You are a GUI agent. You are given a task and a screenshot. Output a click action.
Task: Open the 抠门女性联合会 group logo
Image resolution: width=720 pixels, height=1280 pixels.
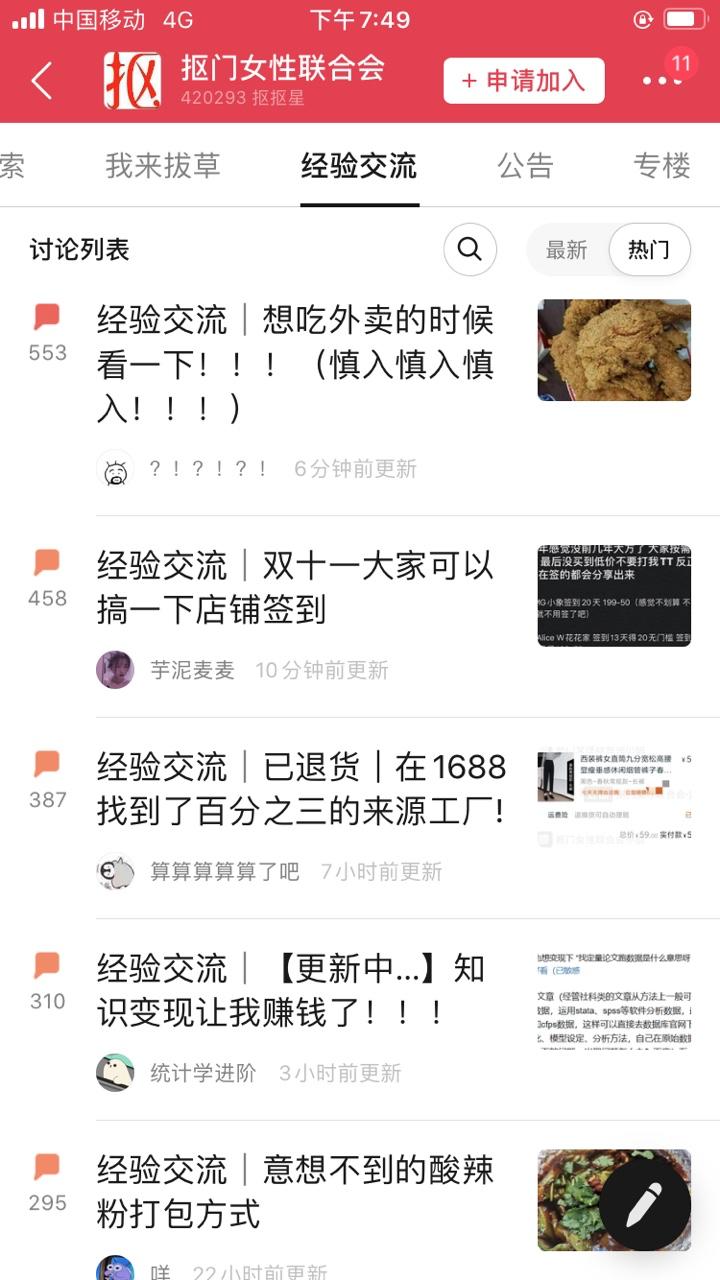132,81
